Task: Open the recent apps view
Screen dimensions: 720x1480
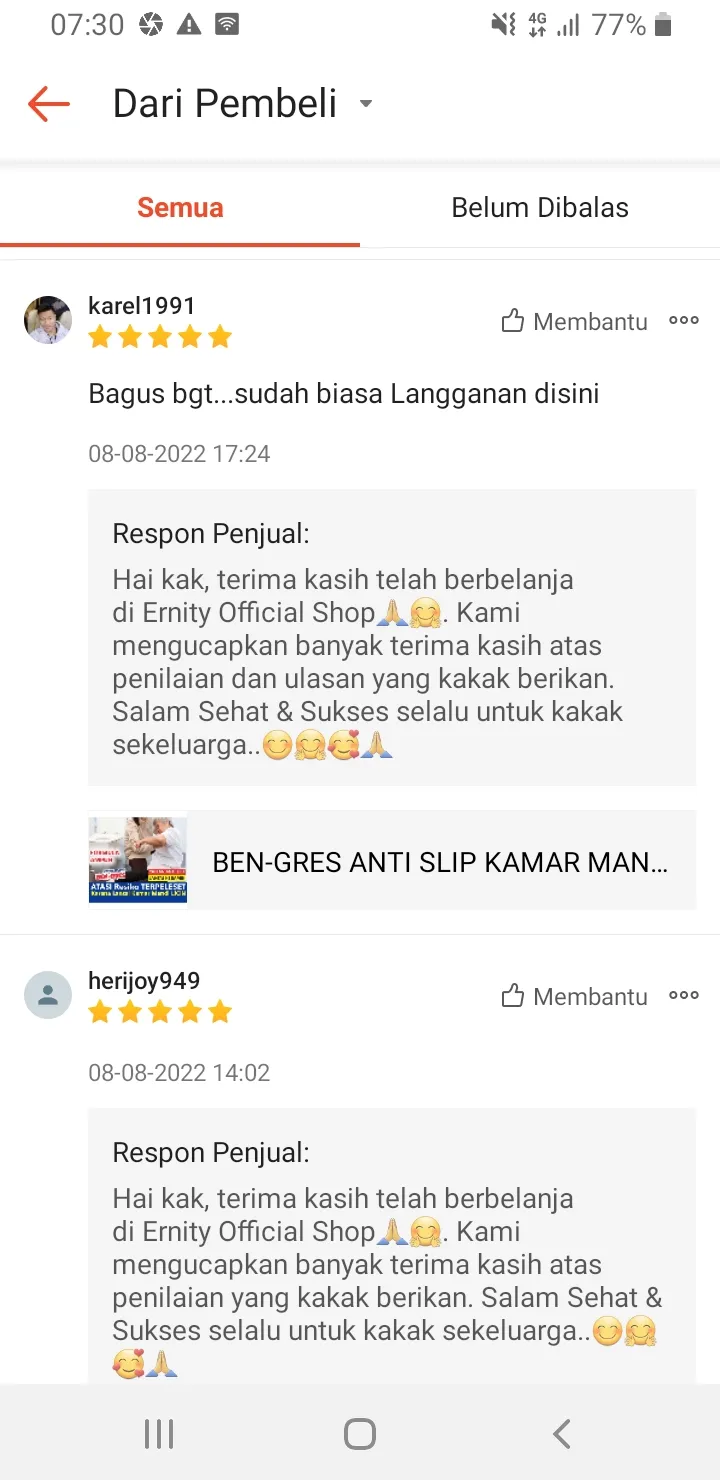Action: [x=159, y=1434]
